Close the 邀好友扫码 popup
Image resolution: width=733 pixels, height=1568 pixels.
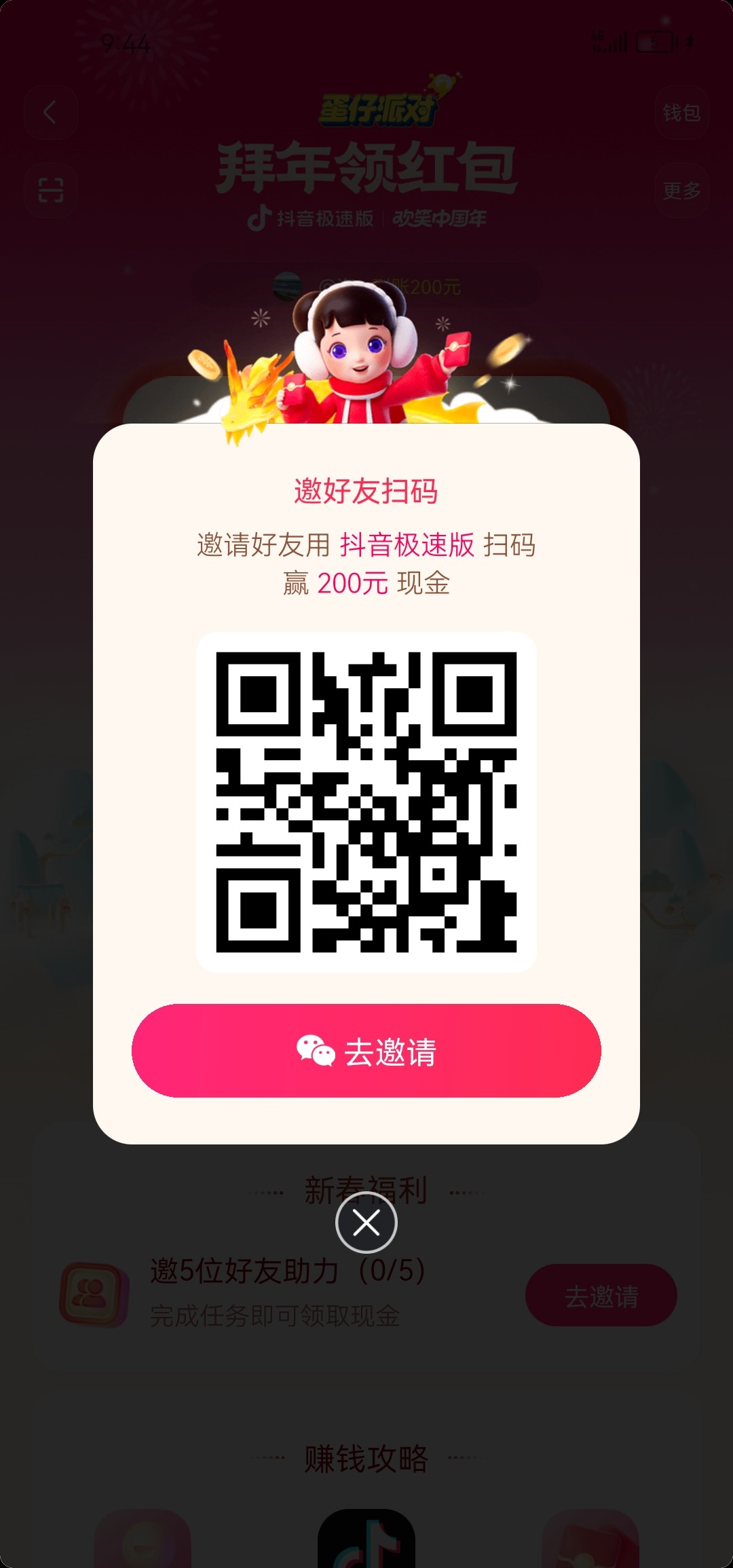point(366,1223)
